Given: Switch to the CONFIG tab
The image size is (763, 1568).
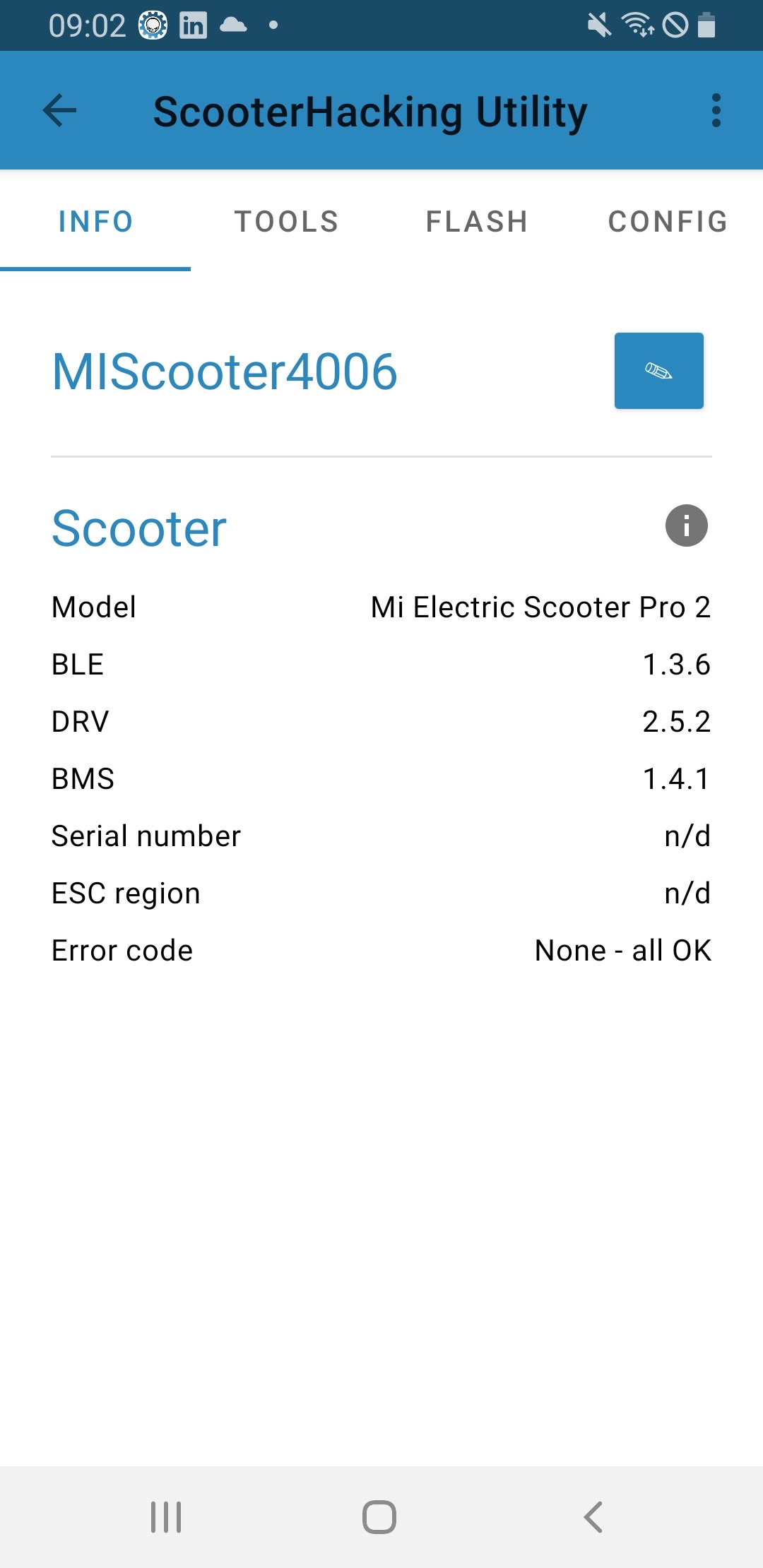Looking at the screenshot, I should (x=668, y=222).
